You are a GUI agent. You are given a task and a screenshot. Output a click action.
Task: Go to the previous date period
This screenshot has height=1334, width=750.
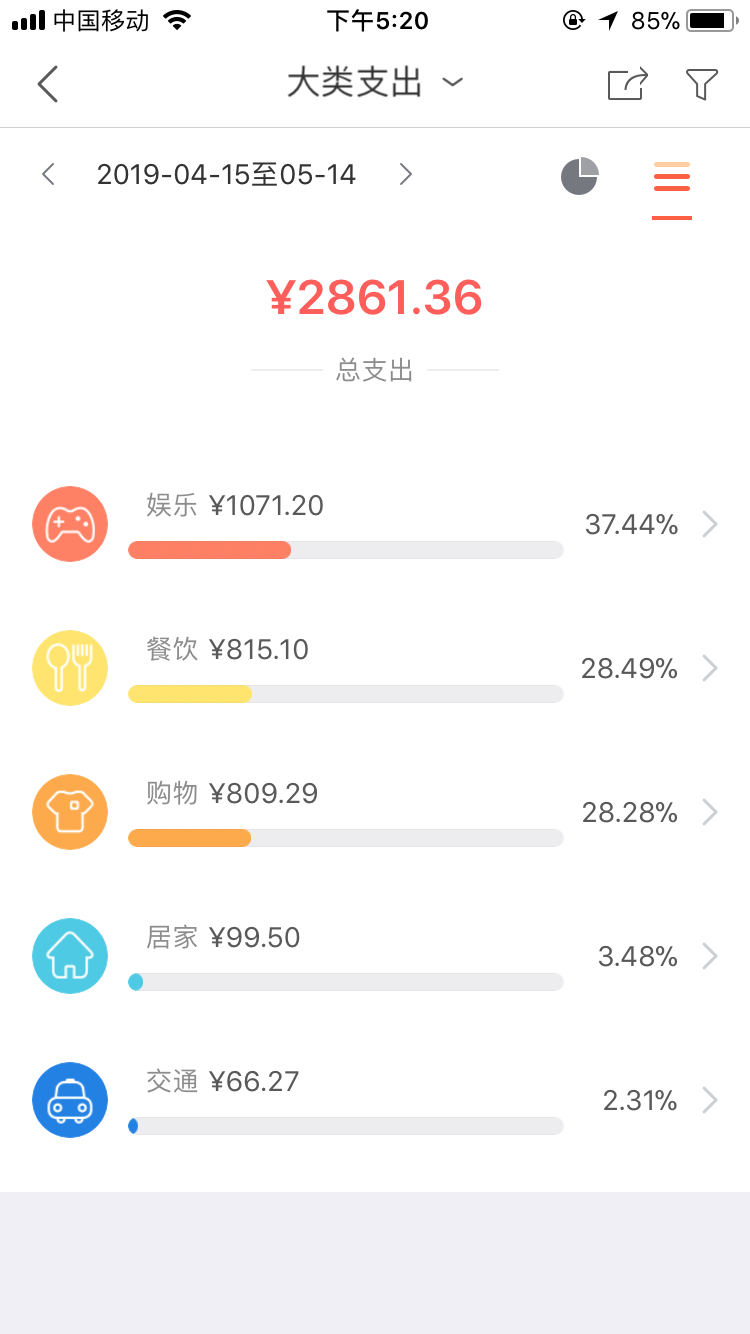tap(47, 174)
